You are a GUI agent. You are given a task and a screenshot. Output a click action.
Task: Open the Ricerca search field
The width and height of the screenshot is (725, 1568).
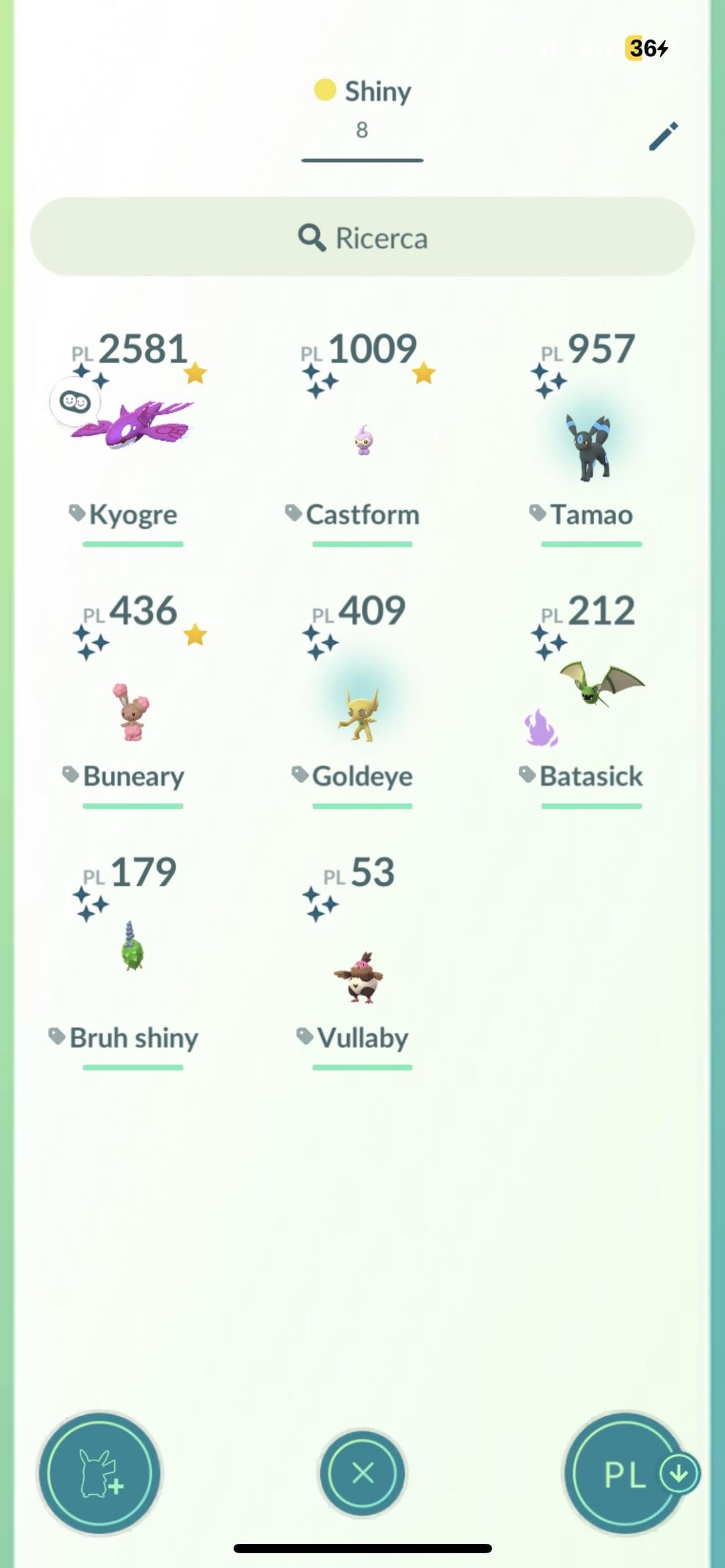[x=362, y=237]
